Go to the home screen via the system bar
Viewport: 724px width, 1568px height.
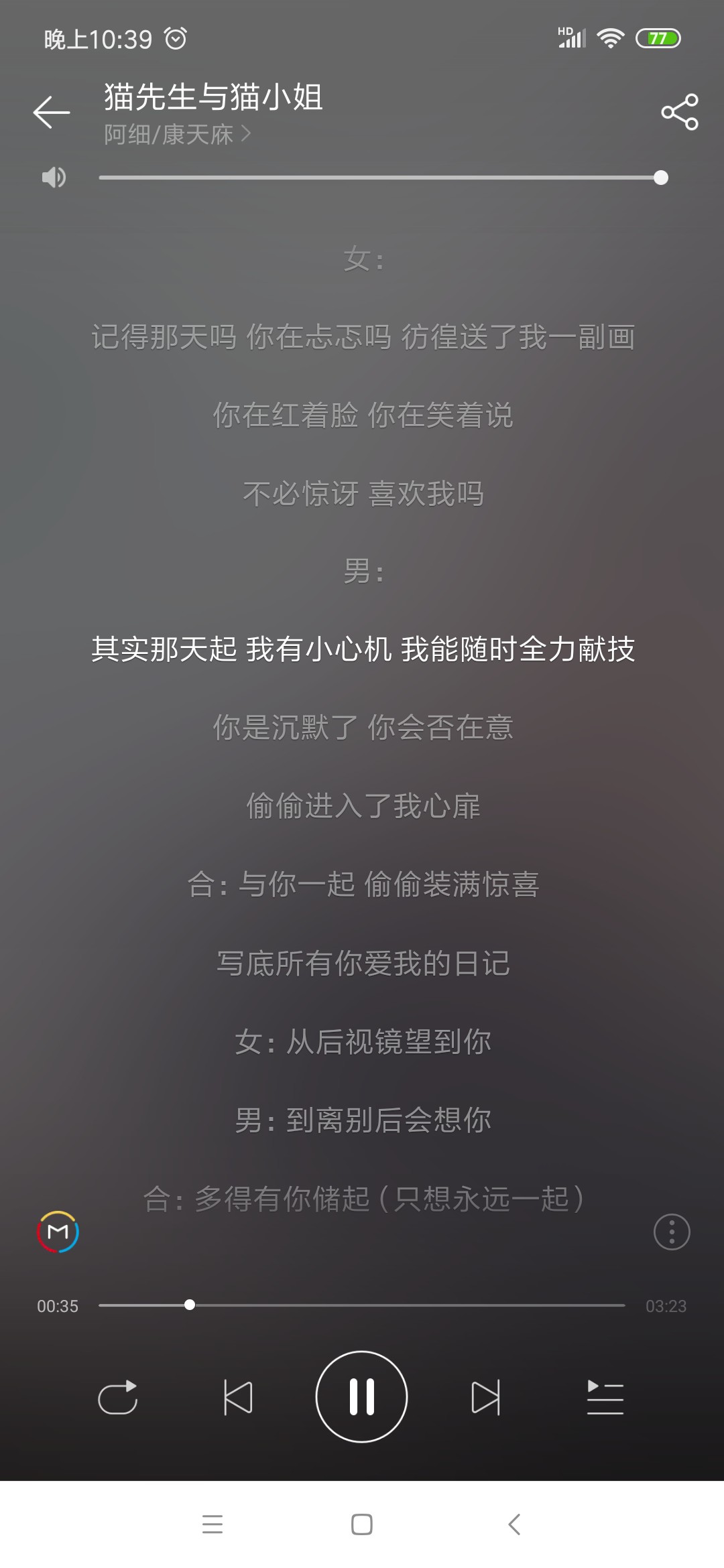coord(362,1524)
